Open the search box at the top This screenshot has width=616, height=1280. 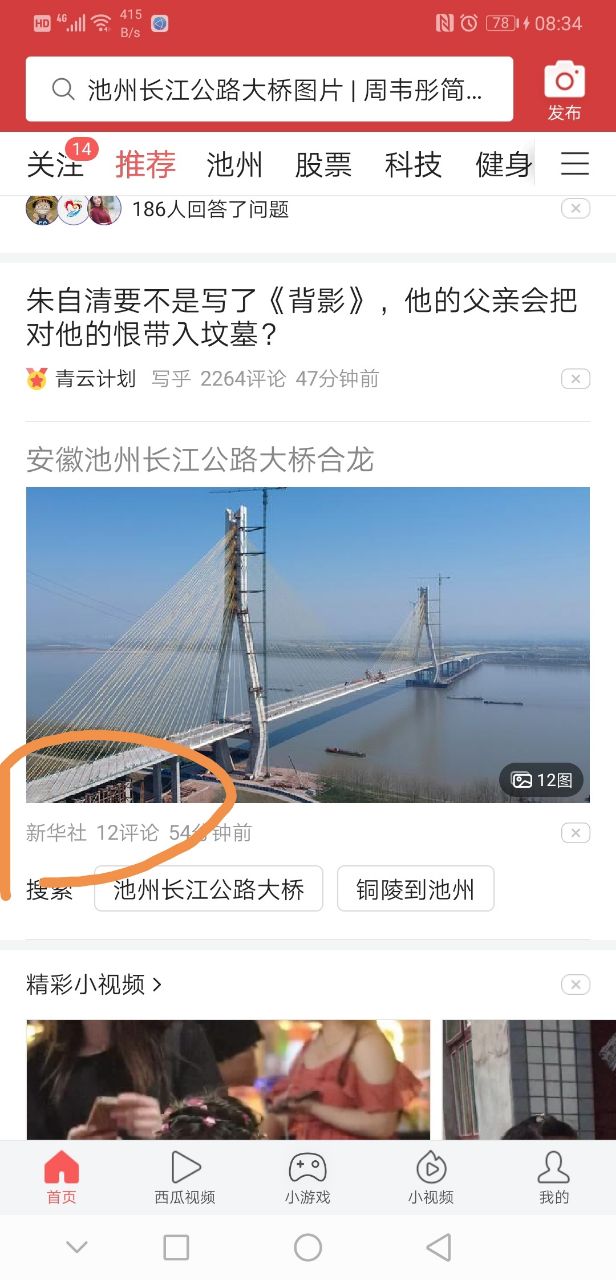(269, 90)
